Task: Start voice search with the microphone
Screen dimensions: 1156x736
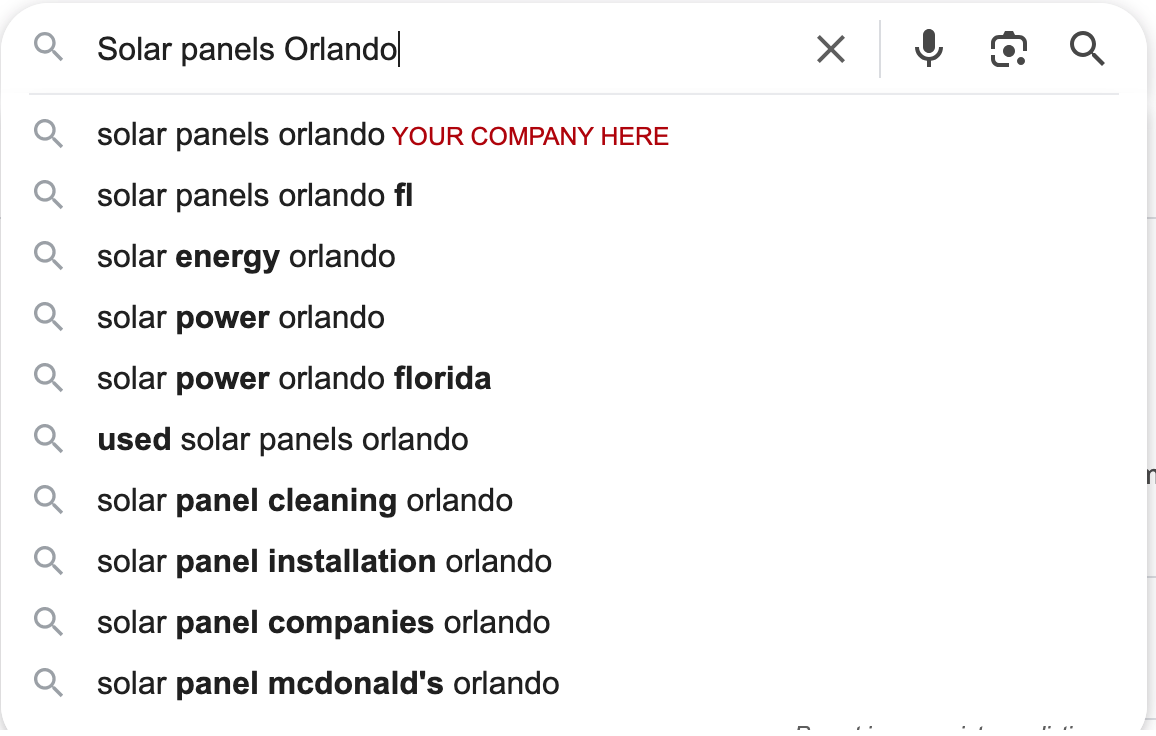Action: [x=929, y=49]
